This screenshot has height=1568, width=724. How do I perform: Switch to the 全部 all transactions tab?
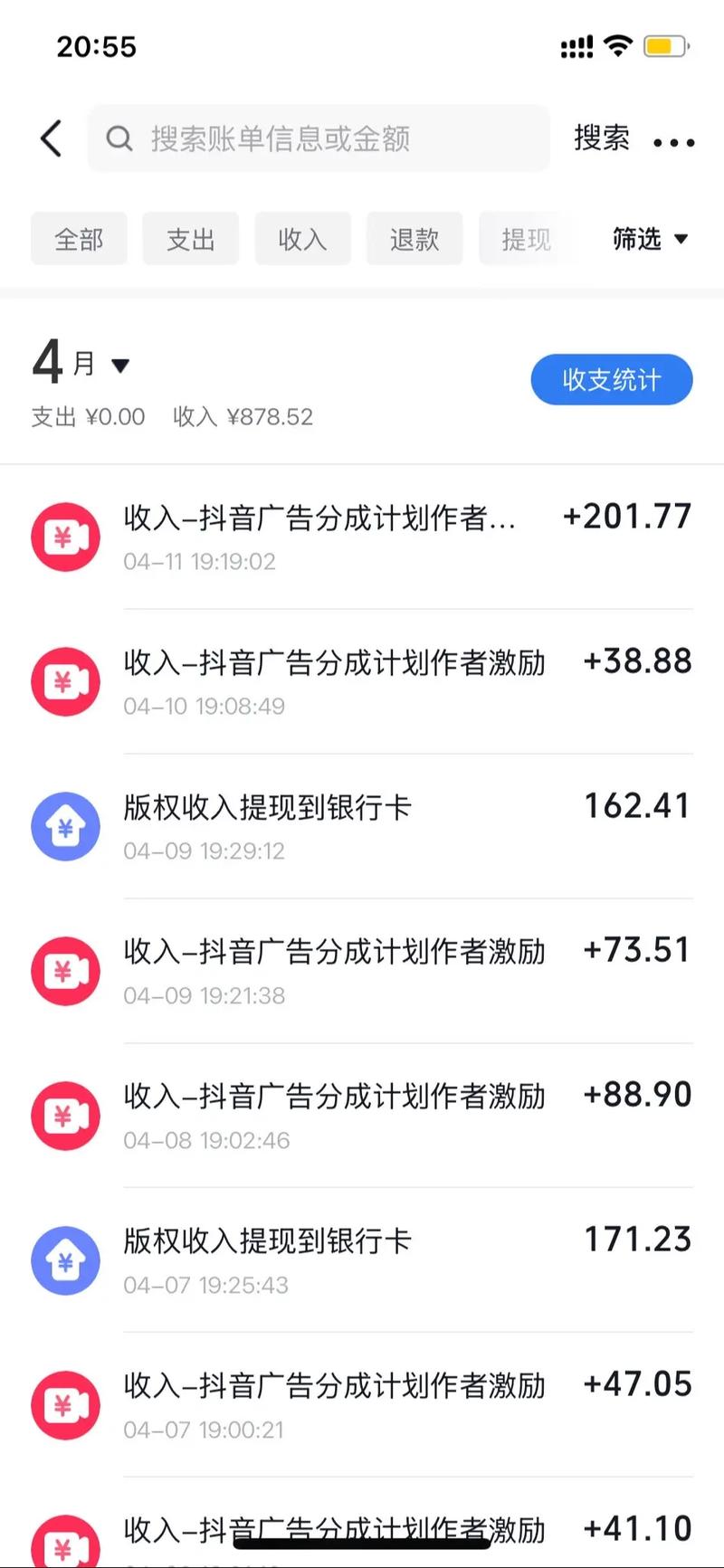click(x=79, y=239)
